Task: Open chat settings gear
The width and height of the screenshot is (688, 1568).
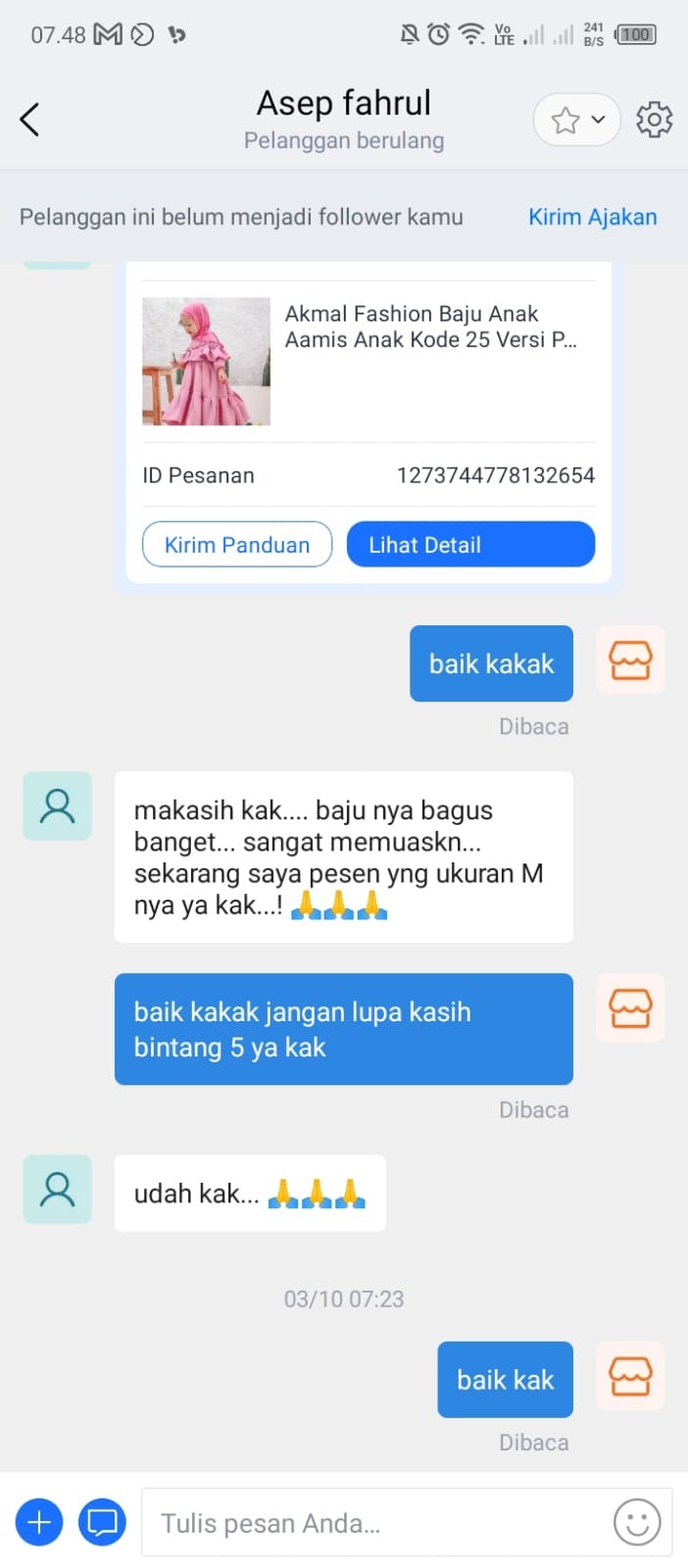Action: coord(654,120)
